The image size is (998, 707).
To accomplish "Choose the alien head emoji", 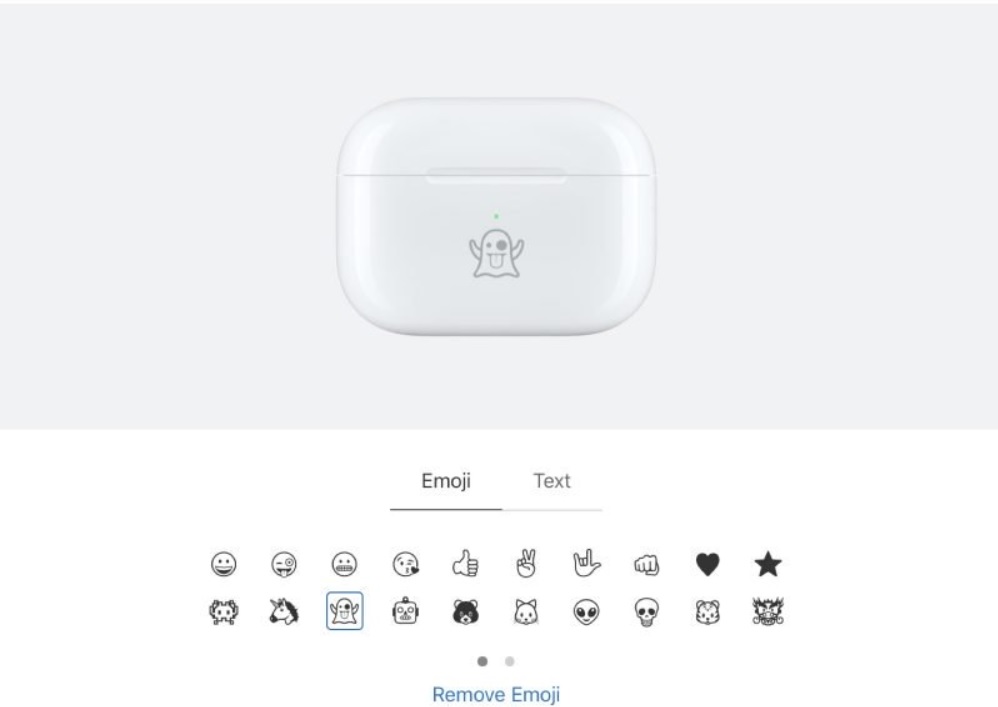I will tap(584, 610).
